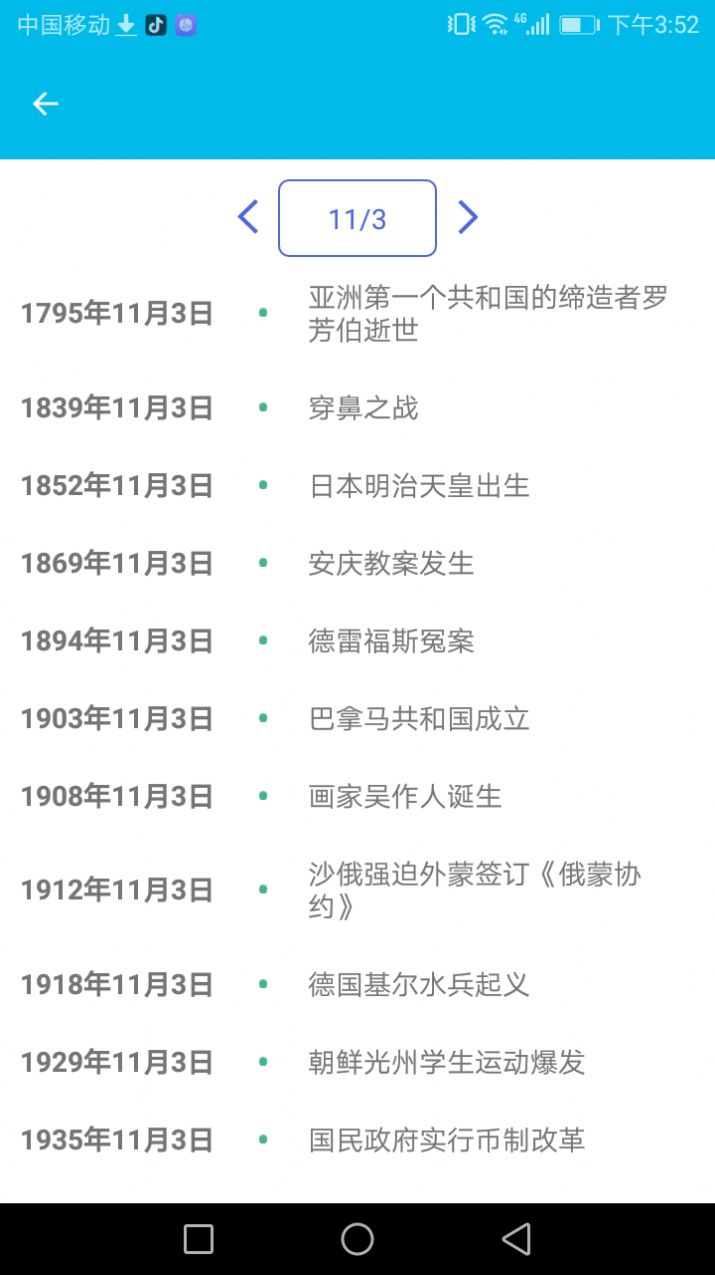
Task: Open the 日本明治天皇出生 entry
Action: click(x=357, y=486)
